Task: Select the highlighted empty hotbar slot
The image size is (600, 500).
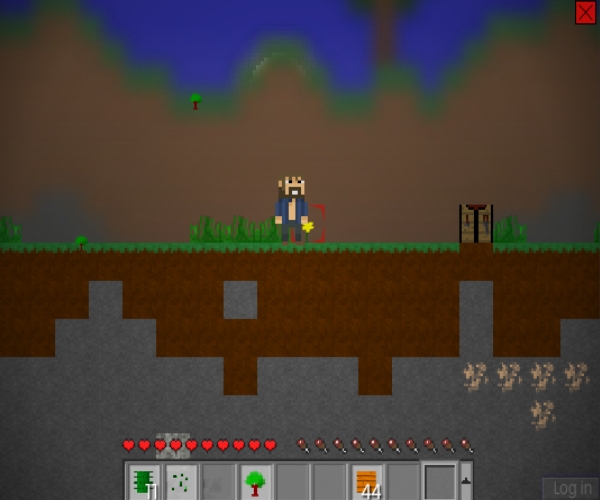Action: pyautogui.click(x=439, y=481)
